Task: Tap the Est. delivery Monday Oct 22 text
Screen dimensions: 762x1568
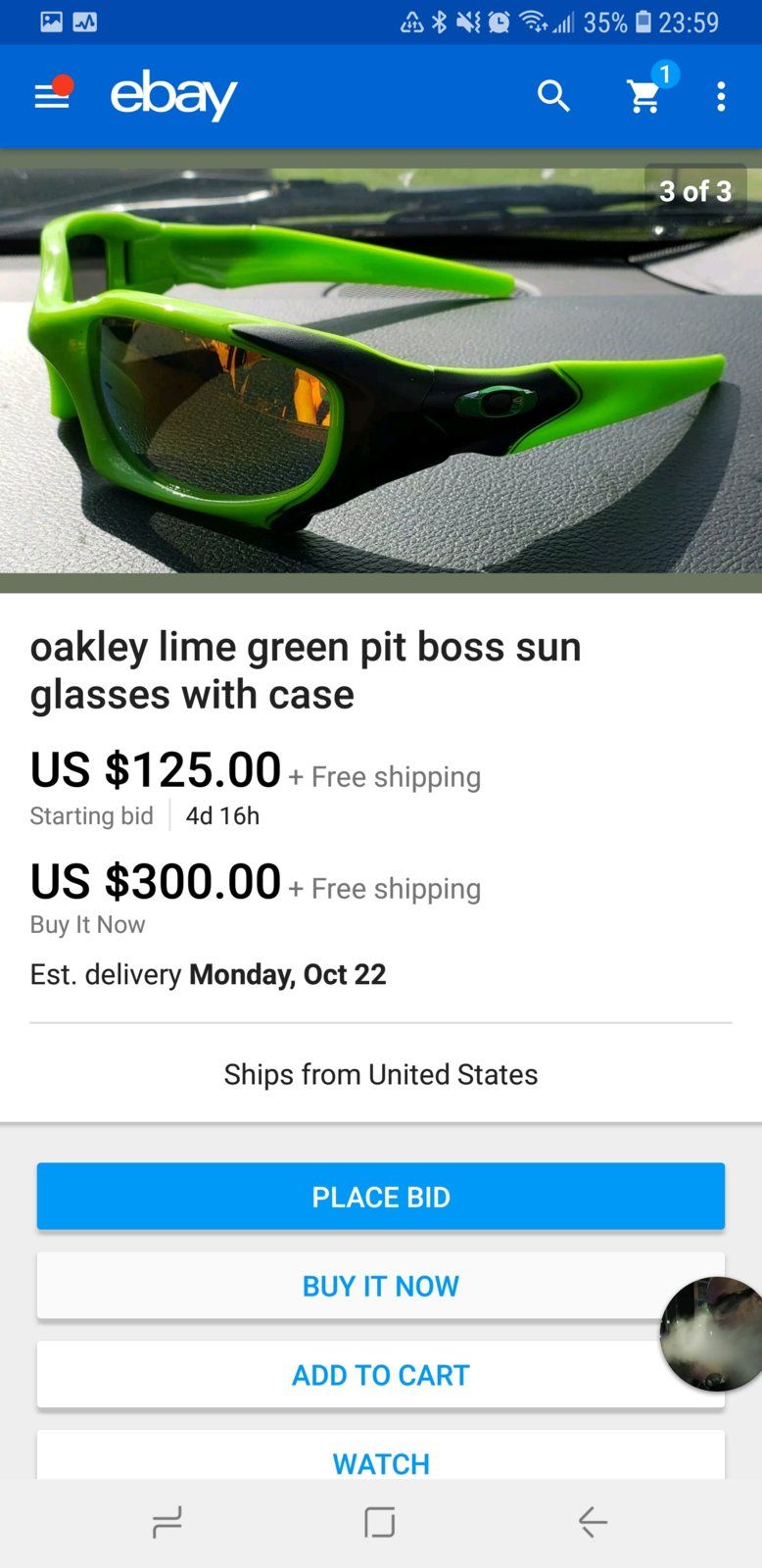Action: pyautogui.click(x=209, y=974)
